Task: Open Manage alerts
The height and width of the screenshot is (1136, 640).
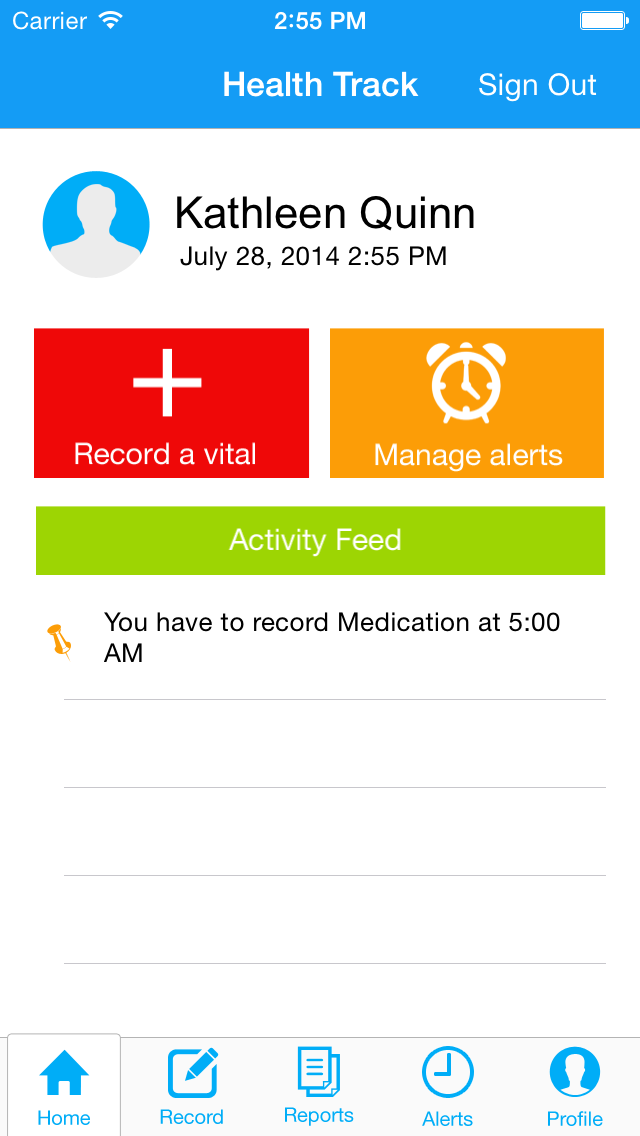Action: pos(467,403)
